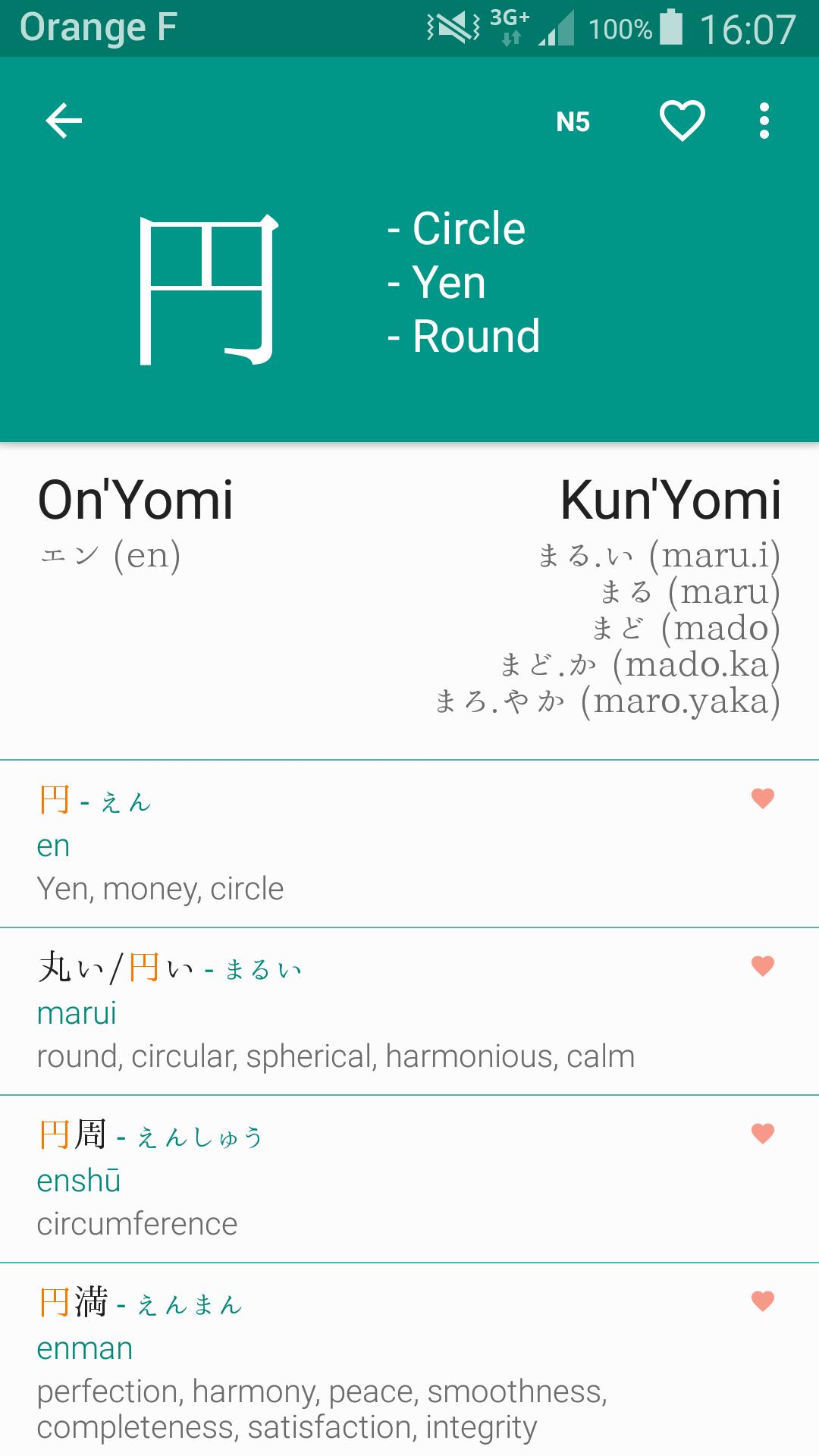Viewport: 819px width, 1456px height.
Task: Toggle the heart for the word enman
Action: click(762, 1301)
